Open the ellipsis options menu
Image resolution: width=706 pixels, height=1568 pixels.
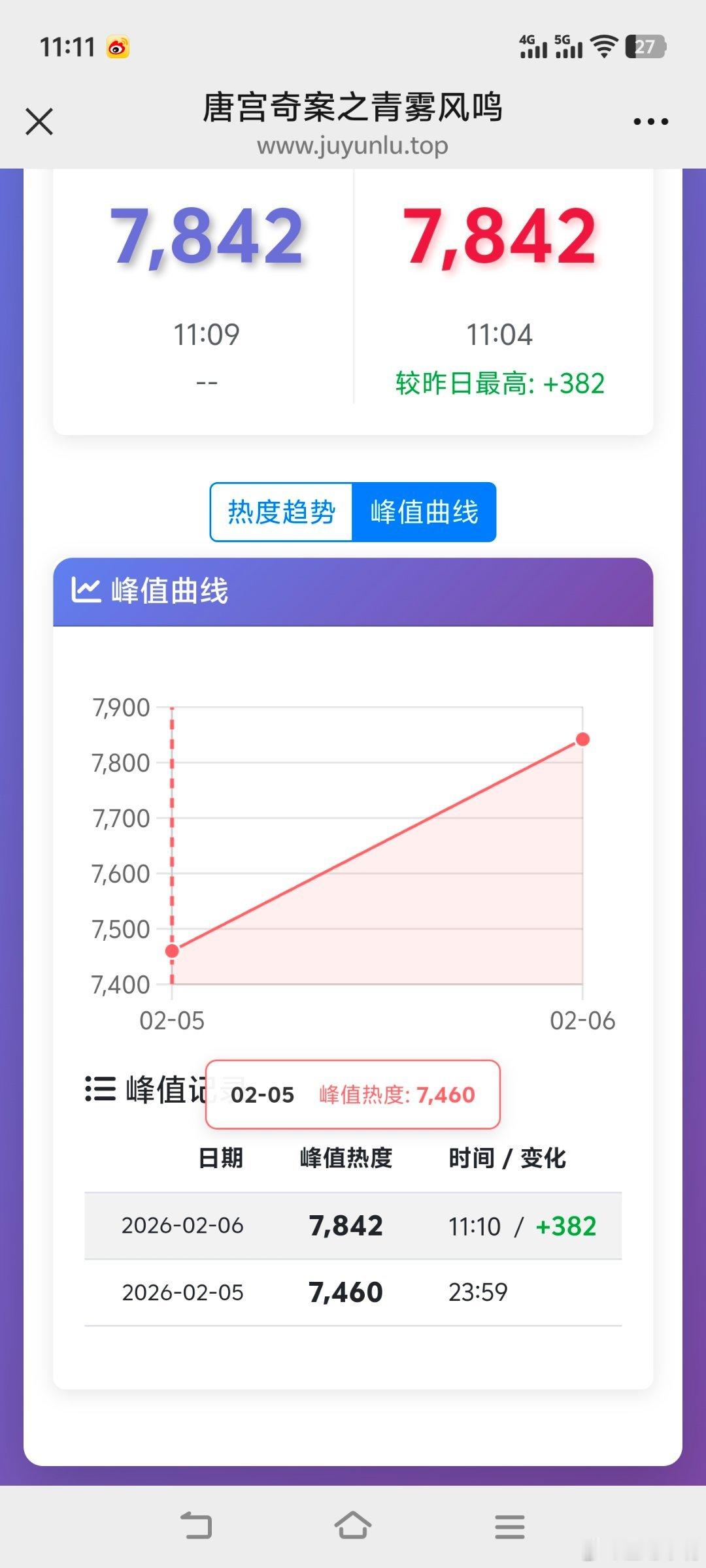[x=650, y=121]
